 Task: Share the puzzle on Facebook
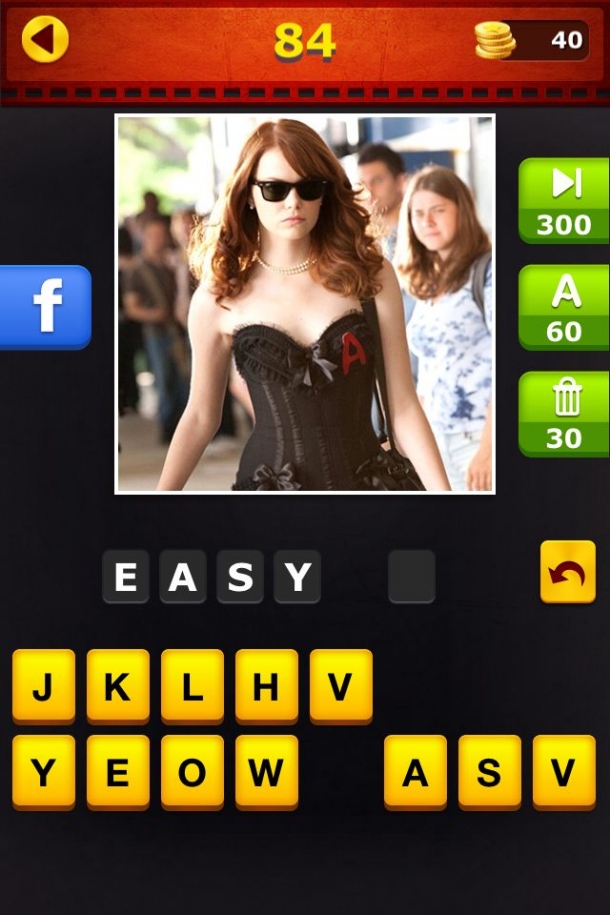point(46,306)
